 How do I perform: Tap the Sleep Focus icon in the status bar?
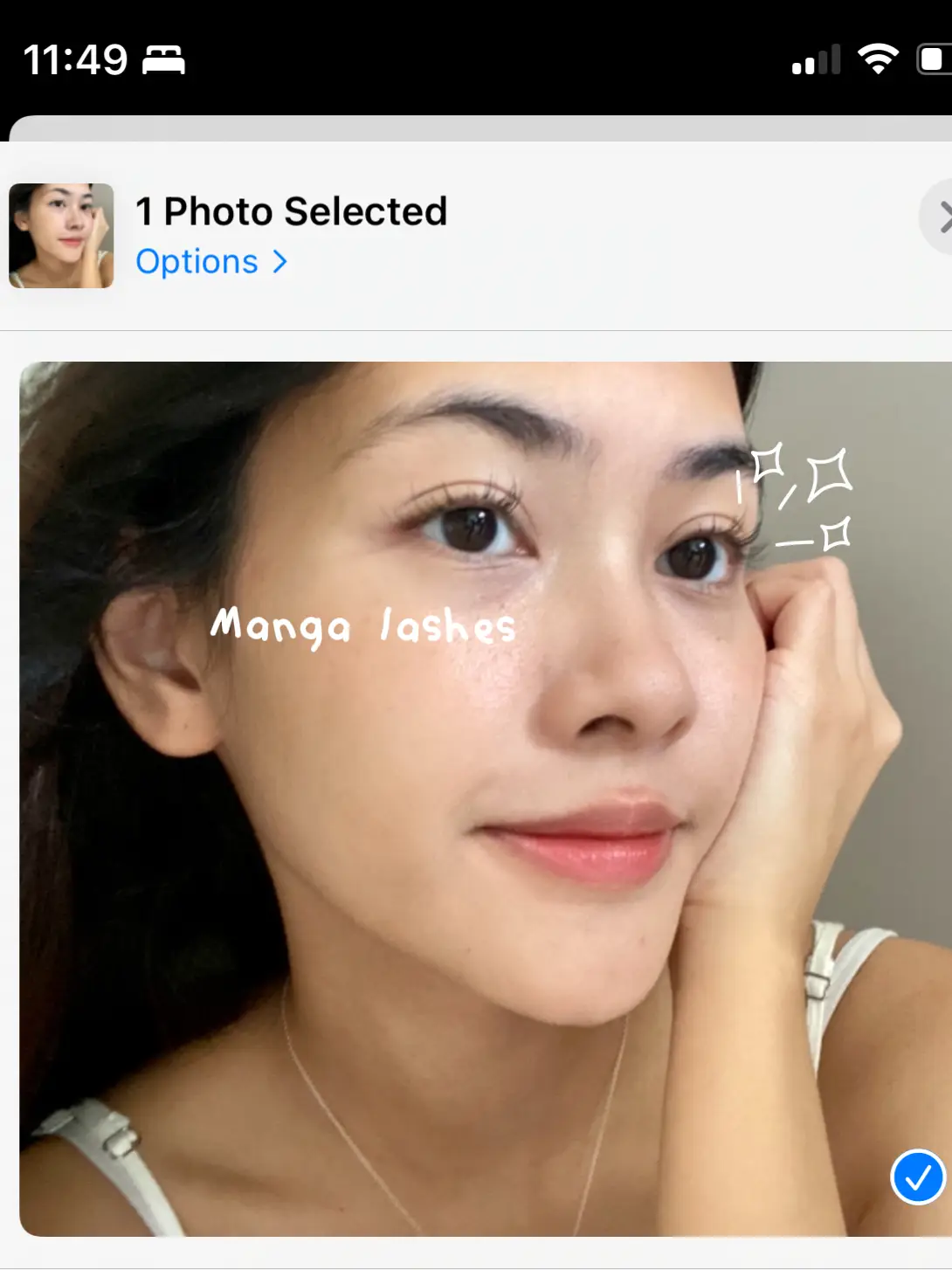(164, 59)
